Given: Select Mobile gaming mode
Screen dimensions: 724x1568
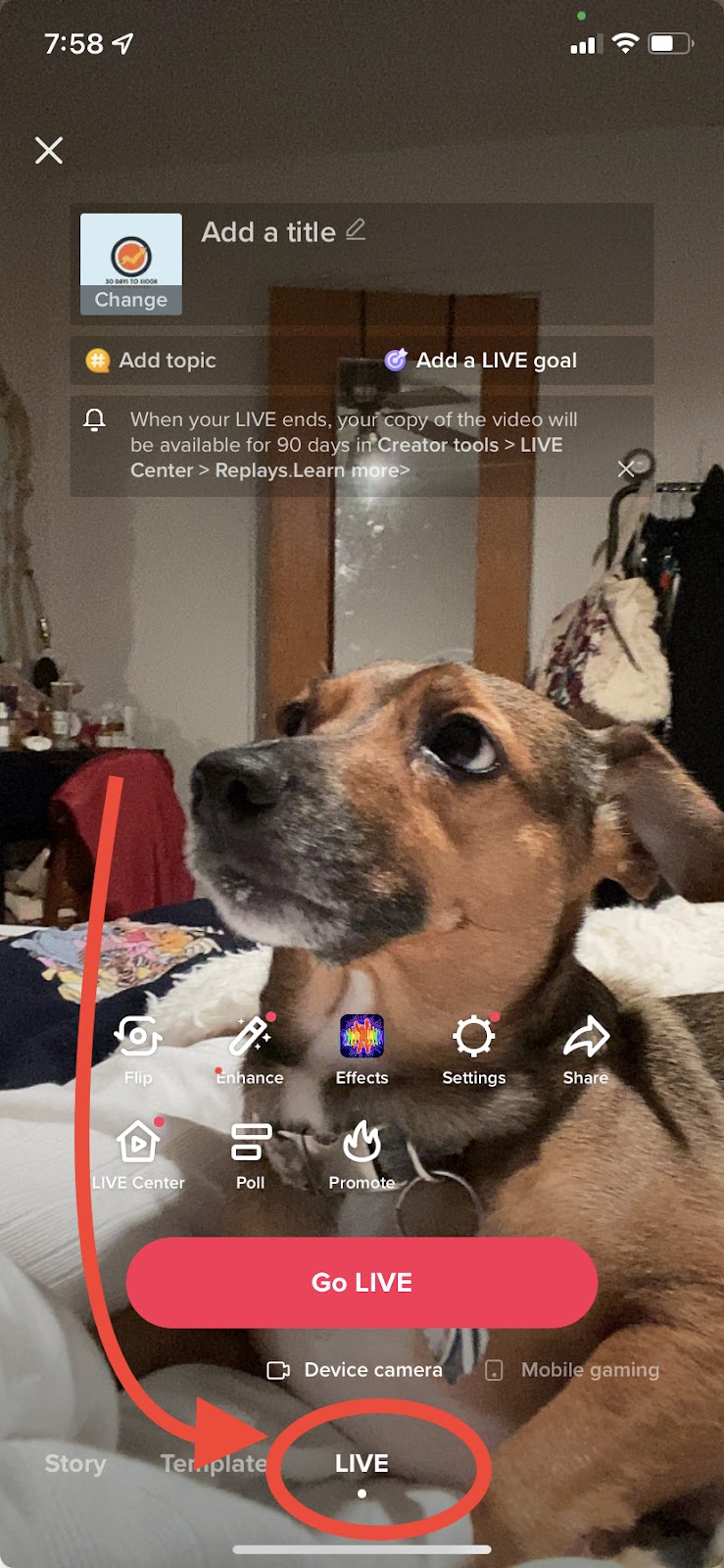Looking at the screenshot, I should [x=573, y=1370].
